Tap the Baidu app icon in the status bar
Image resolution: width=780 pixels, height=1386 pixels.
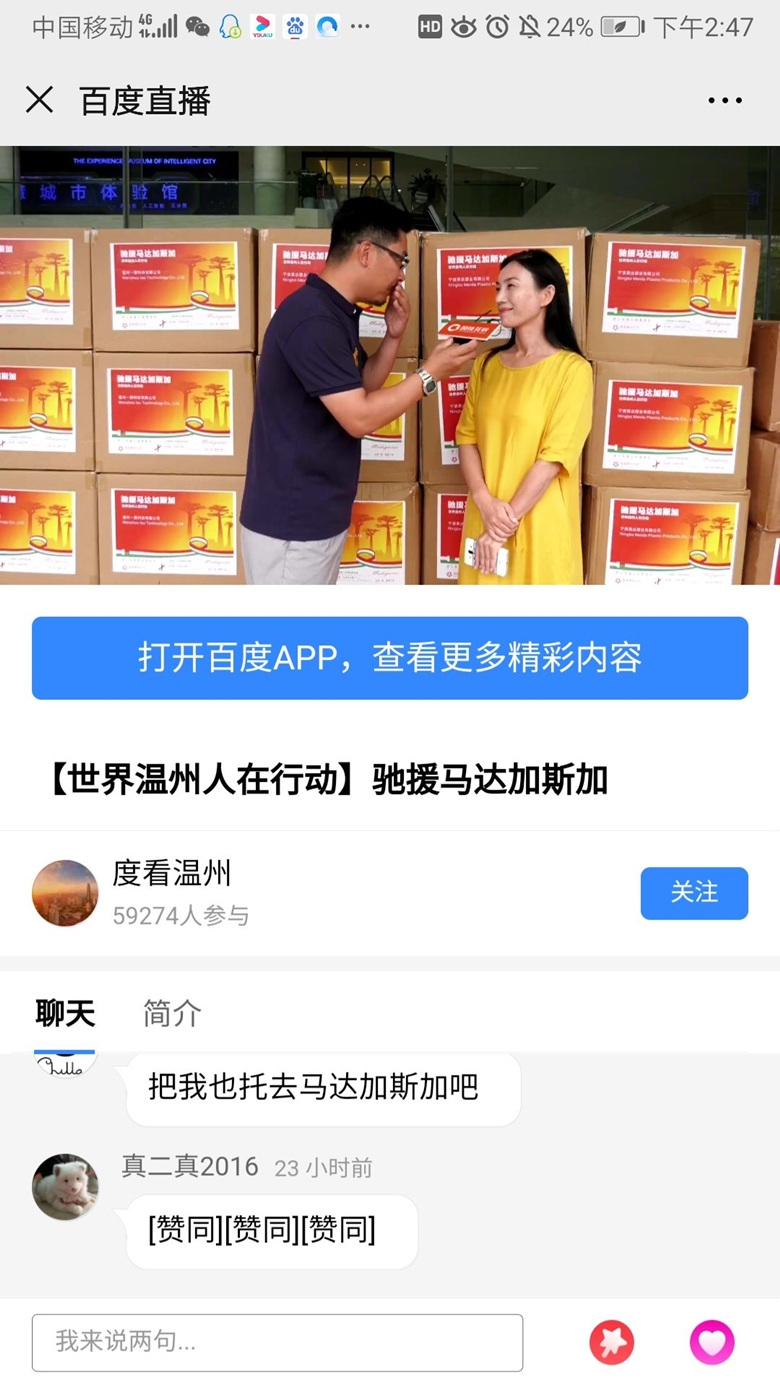tap(296, 28)
